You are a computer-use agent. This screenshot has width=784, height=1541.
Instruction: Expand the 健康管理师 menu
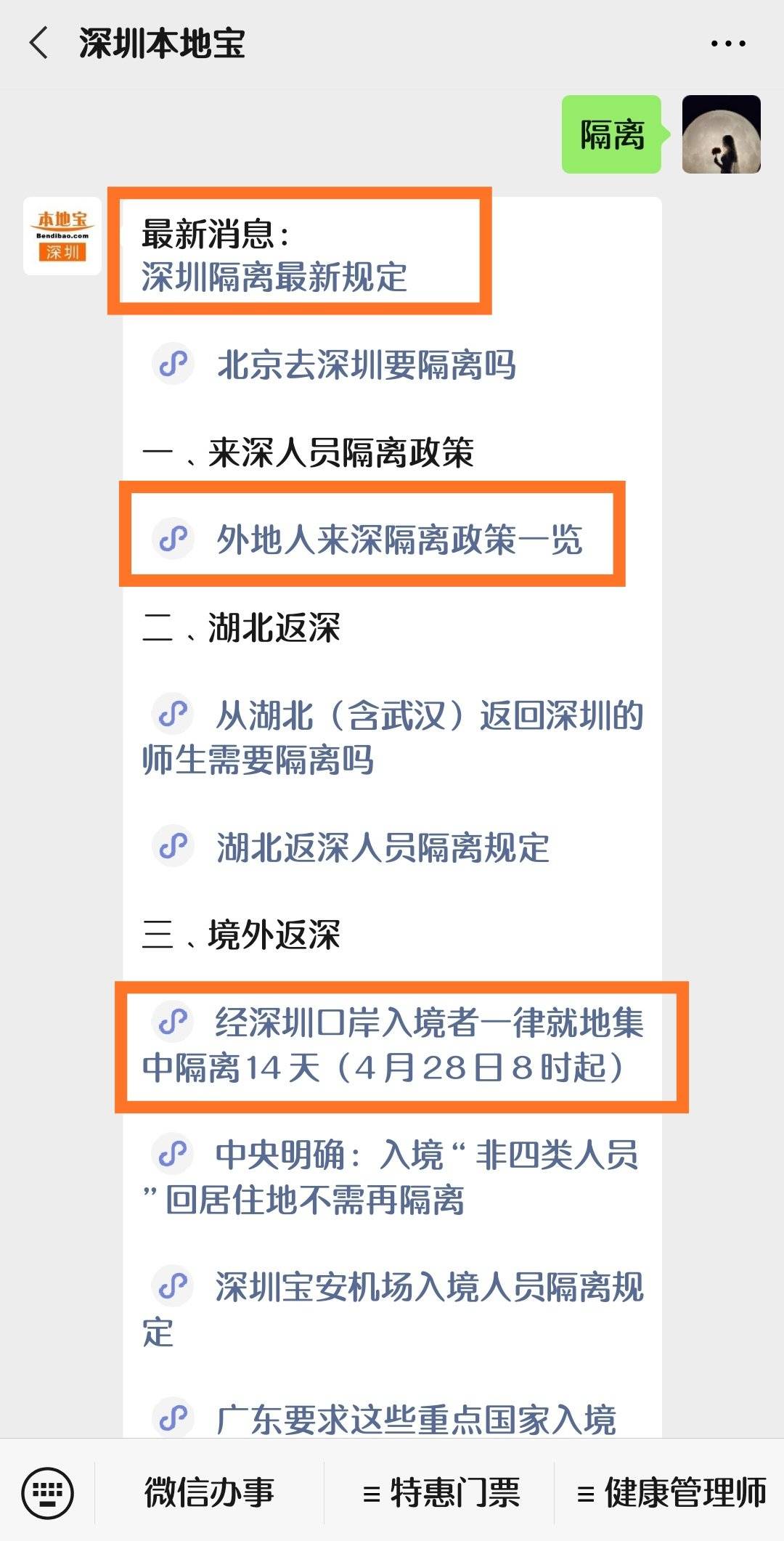click(671, 1493)
